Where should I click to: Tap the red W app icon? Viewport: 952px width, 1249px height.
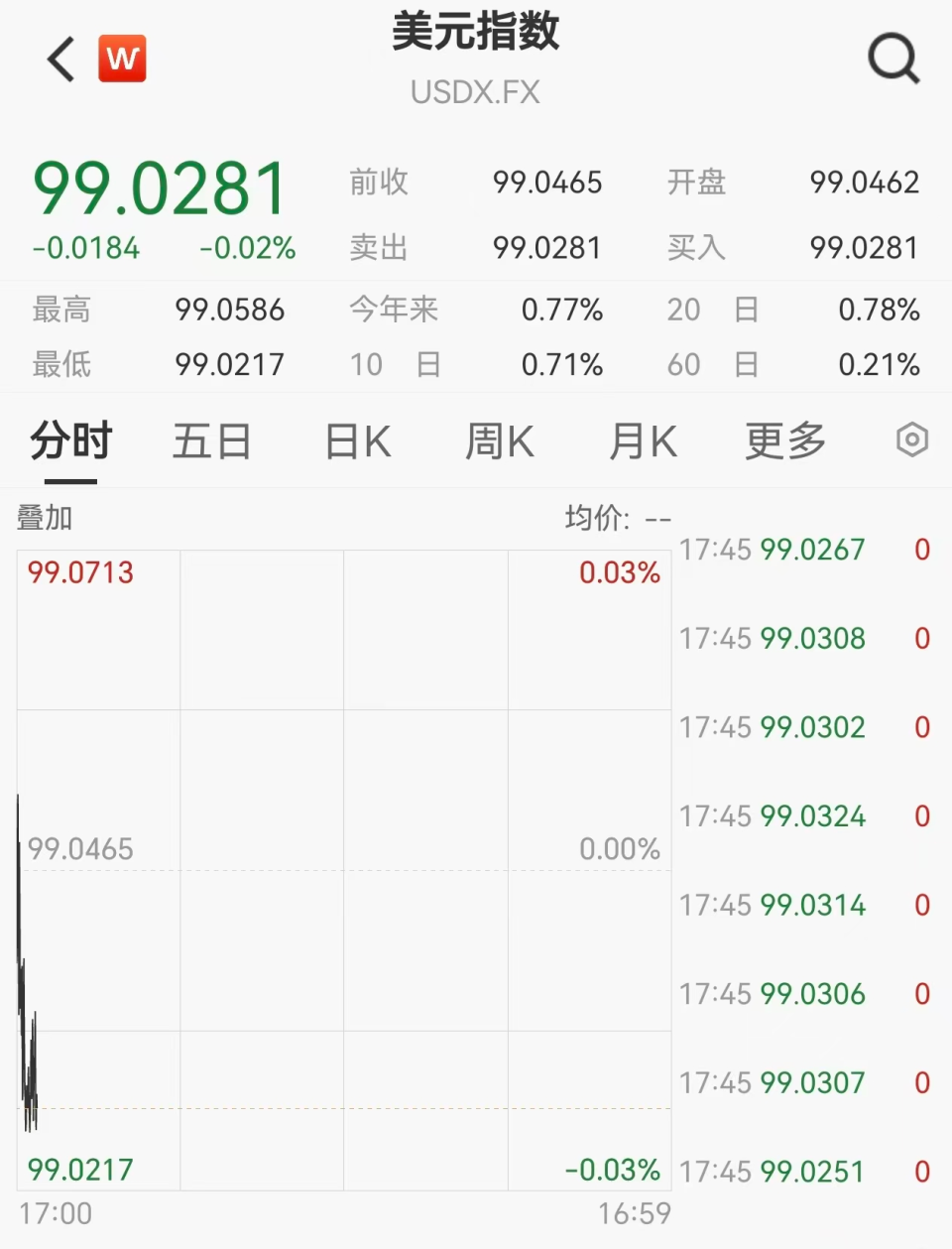coord(122,59)
